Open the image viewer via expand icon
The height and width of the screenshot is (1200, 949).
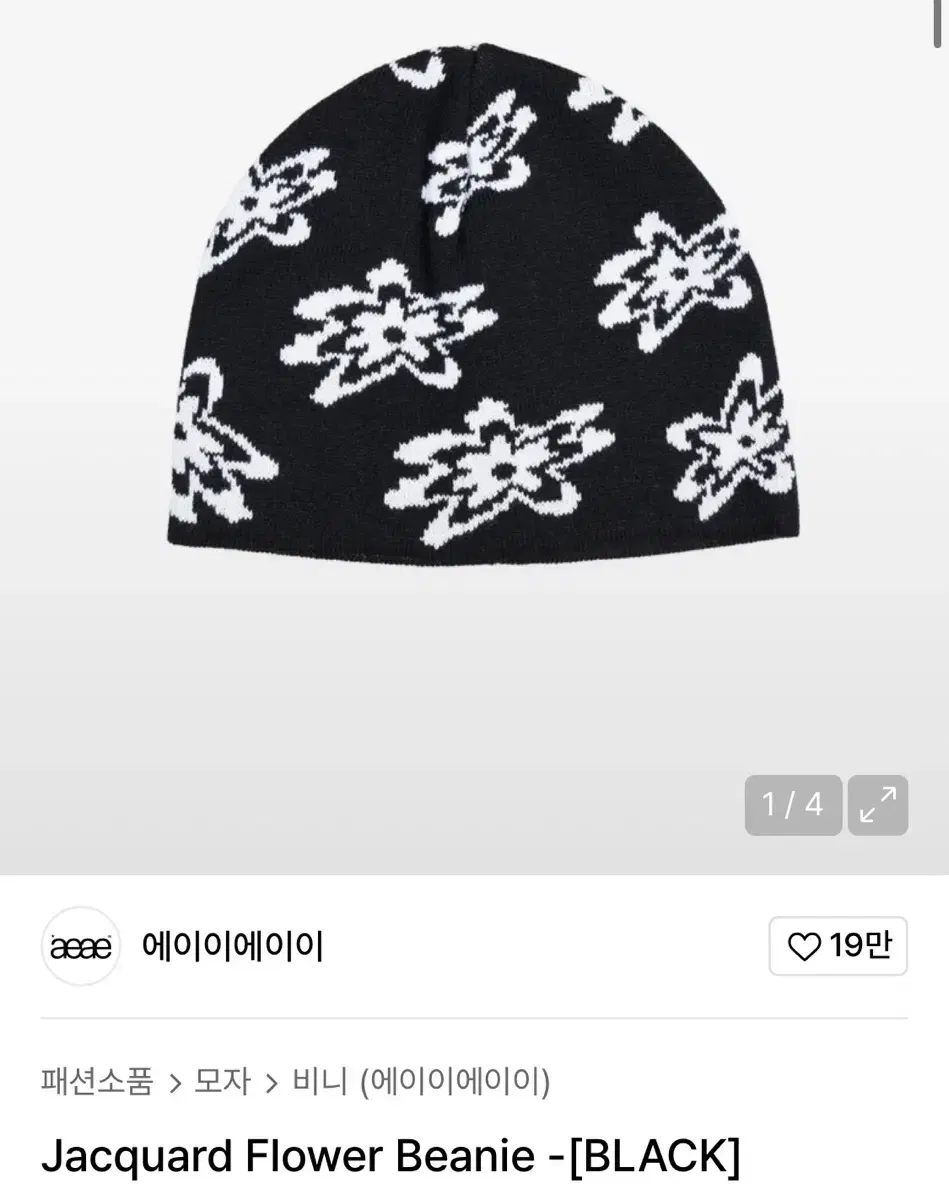[x=878, y=805]
